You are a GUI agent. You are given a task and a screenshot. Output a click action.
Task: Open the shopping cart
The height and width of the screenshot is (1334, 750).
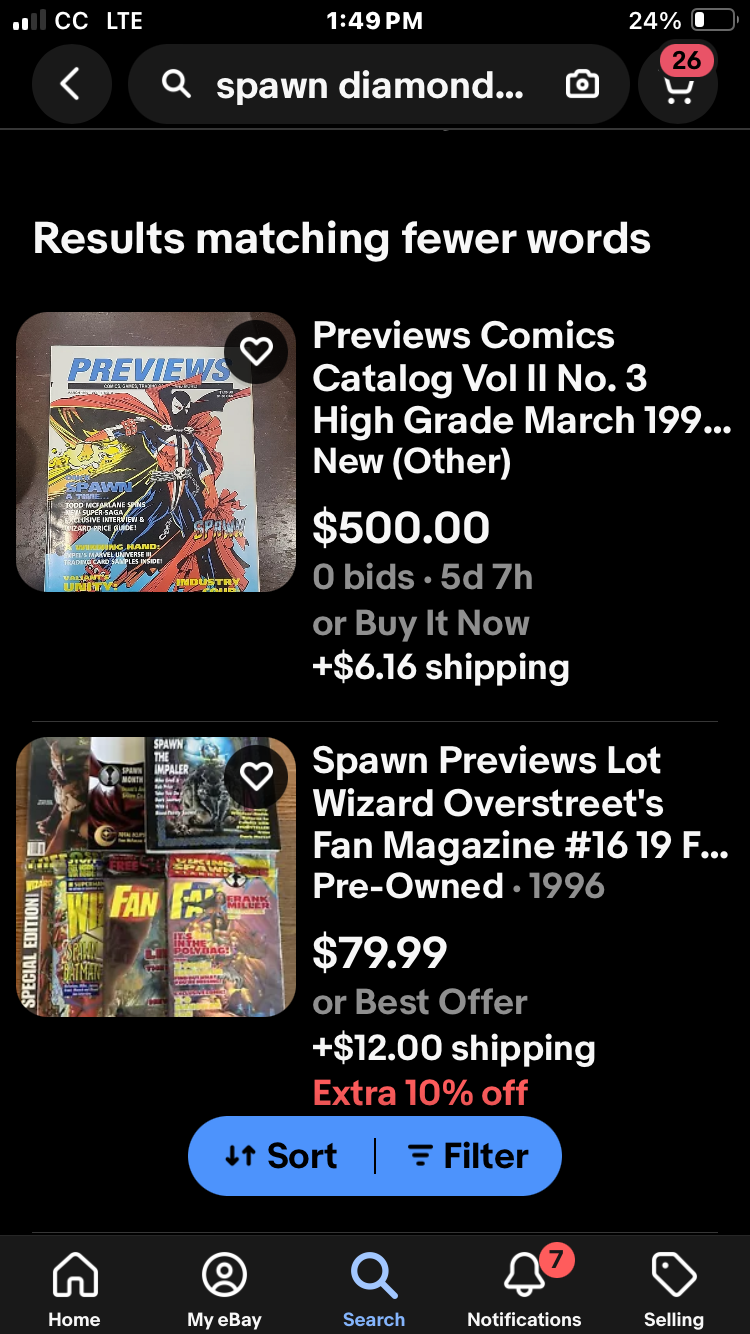[679, 84]
